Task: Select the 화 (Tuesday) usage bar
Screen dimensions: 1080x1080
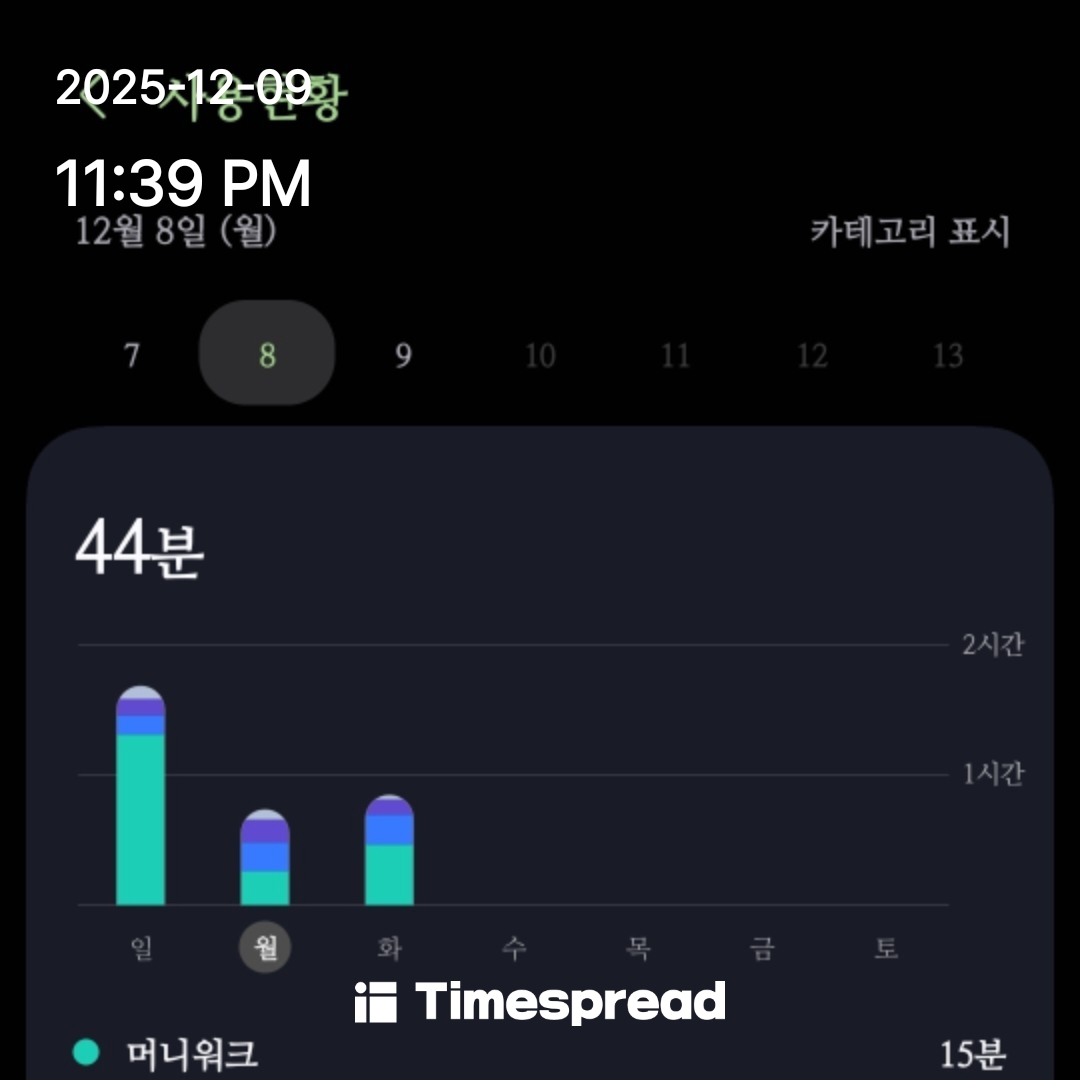Action: click(389, 851)
